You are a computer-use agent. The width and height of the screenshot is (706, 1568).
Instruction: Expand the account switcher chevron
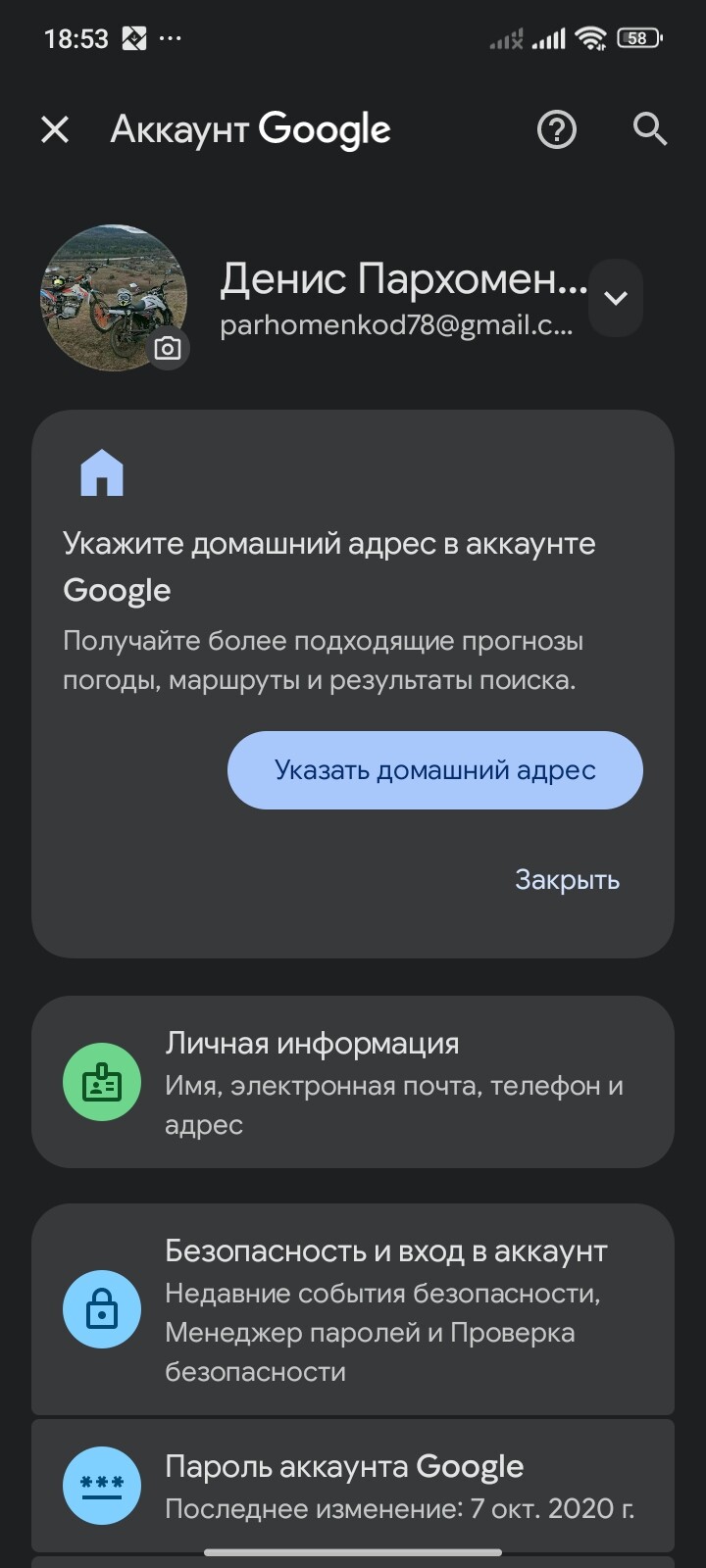click(x=616, y=298)
